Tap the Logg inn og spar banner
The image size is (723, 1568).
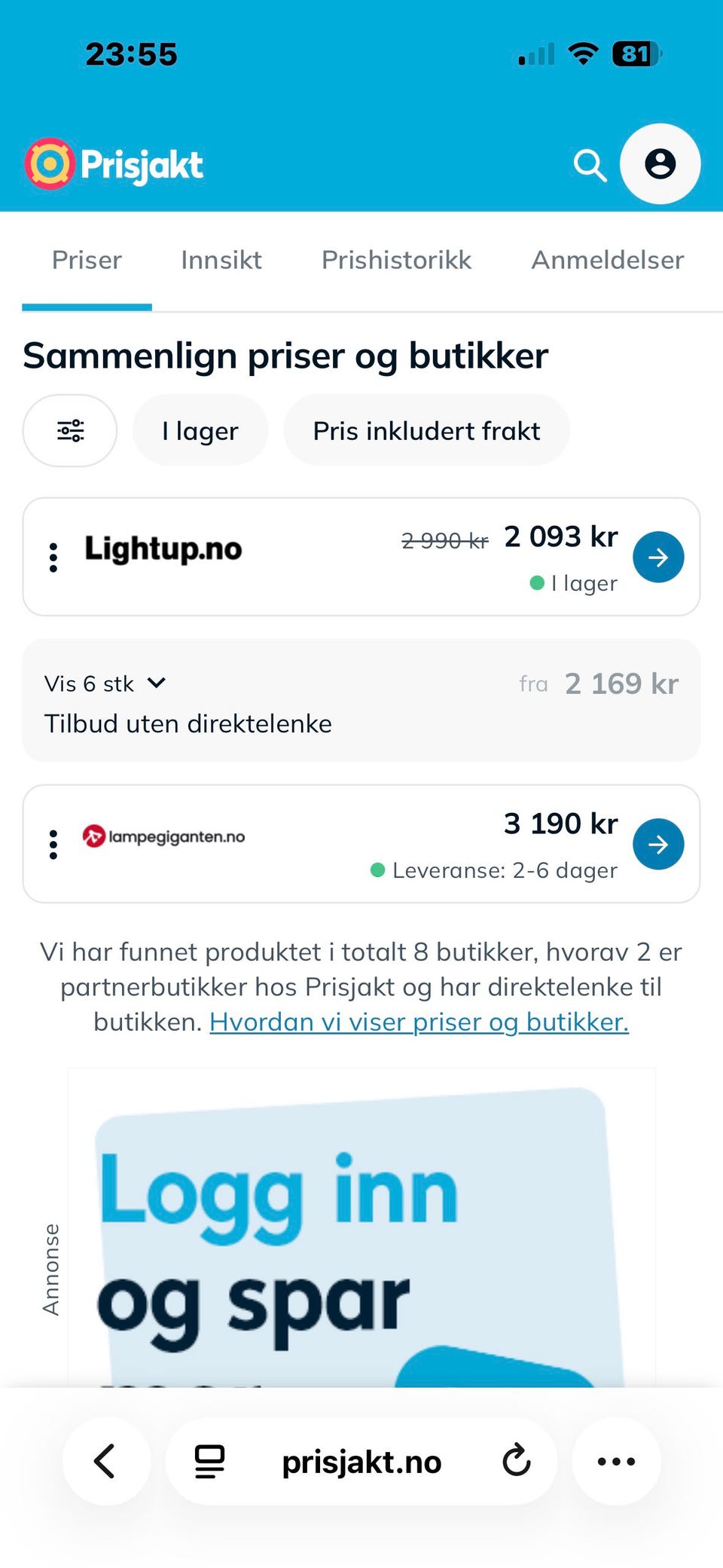361,1228
